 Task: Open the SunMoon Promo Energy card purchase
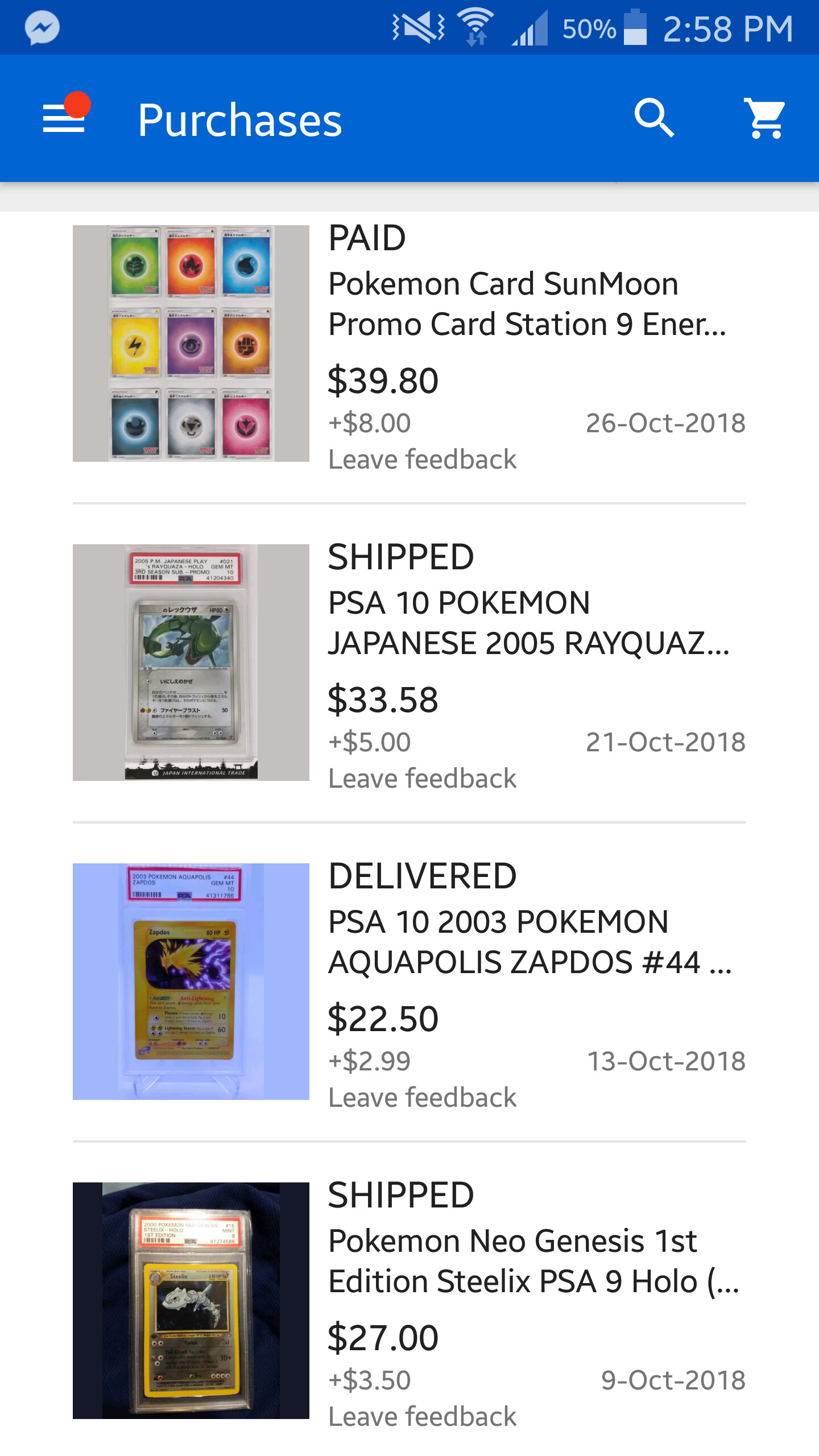click(527, 304)
